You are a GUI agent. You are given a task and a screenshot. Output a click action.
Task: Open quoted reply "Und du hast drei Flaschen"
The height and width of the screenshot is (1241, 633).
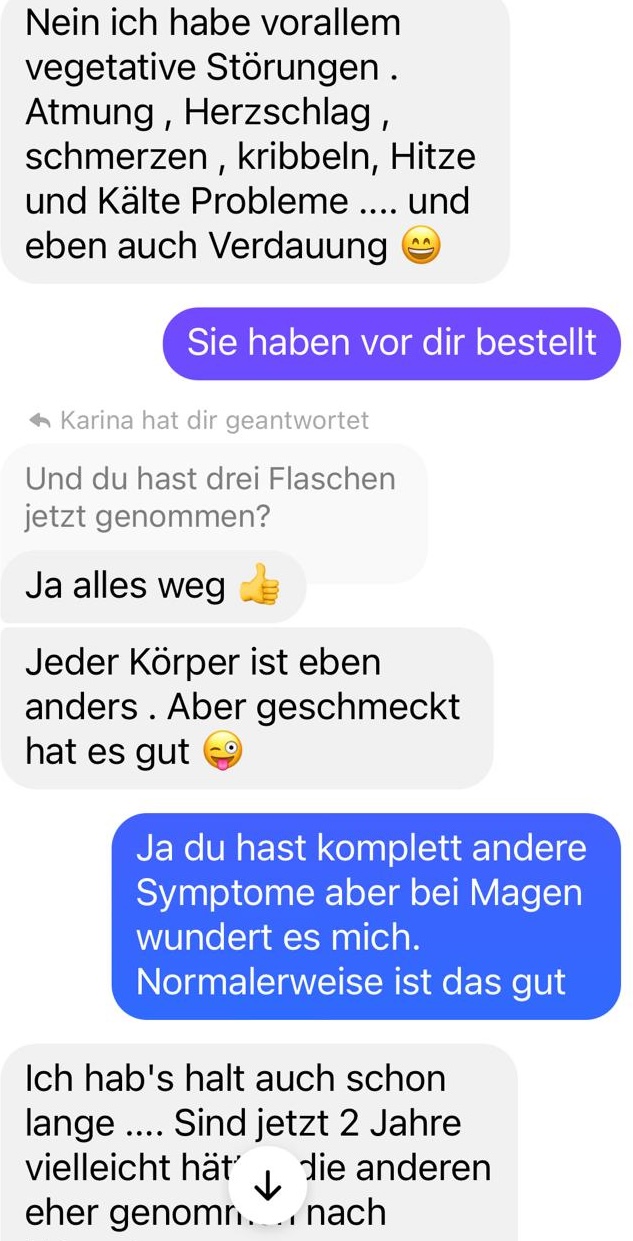[x=211, y=497]
